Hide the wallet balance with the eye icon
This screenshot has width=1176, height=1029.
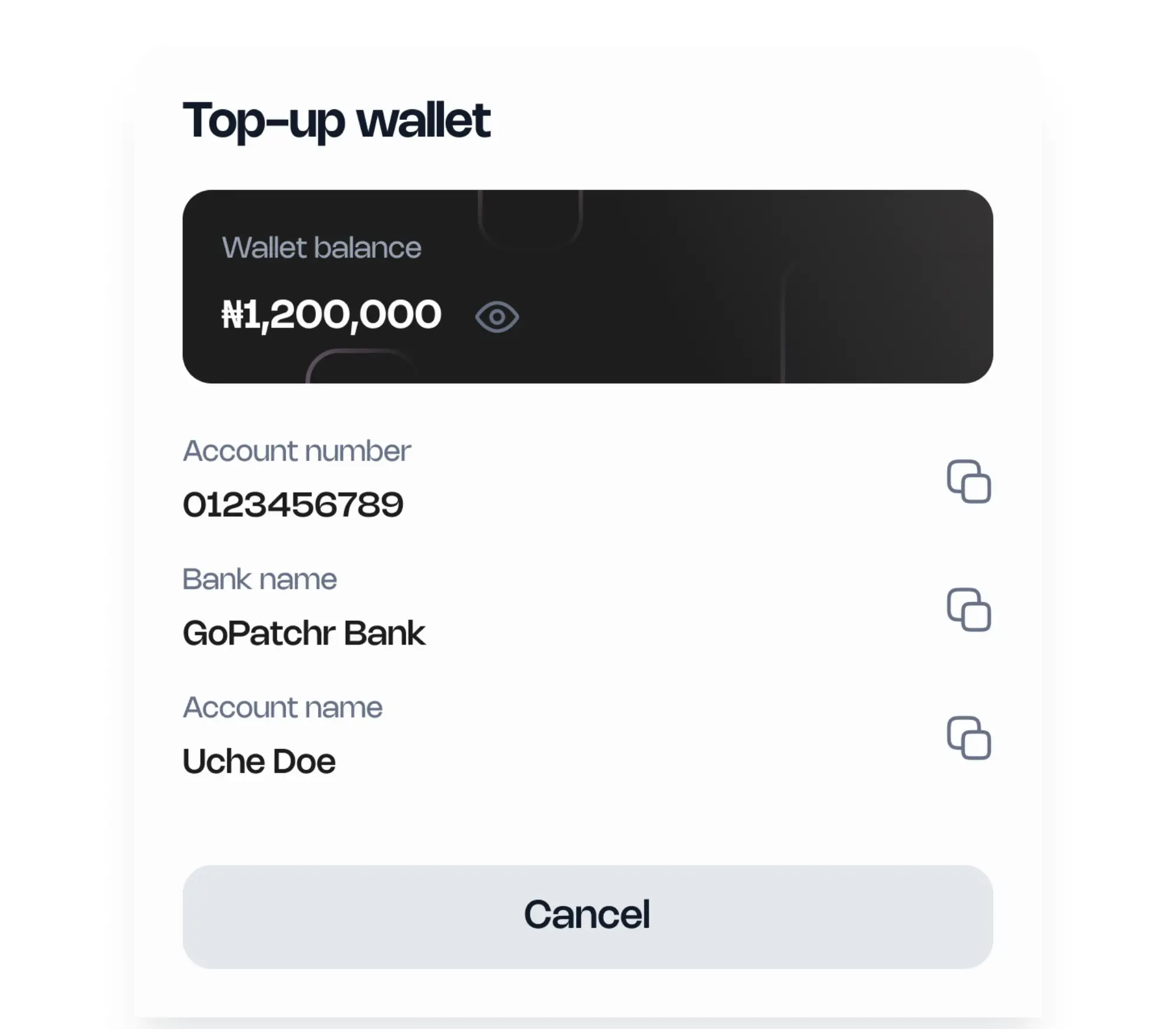(497, 317)
